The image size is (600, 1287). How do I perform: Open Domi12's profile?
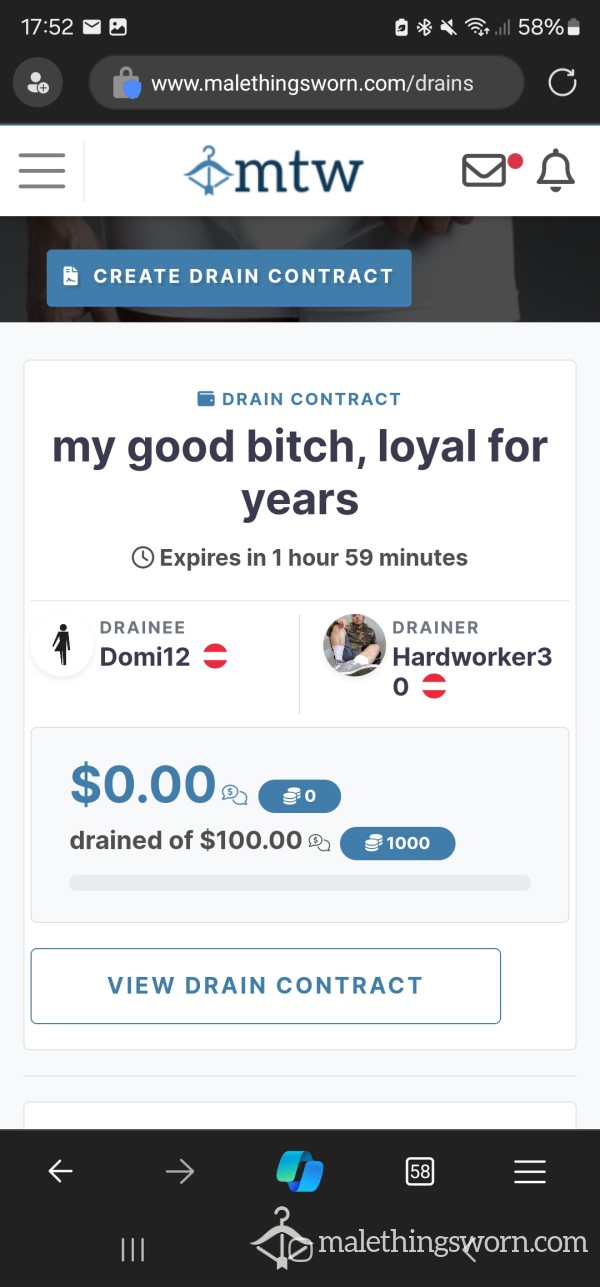coord(145,657)
